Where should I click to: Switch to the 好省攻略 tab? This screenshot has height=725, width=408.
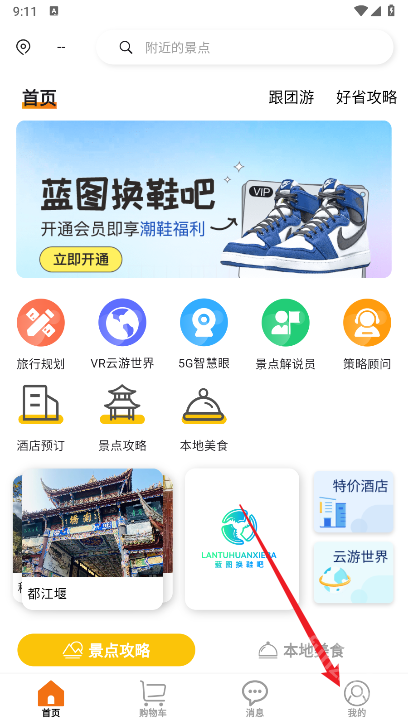point(366,97)
